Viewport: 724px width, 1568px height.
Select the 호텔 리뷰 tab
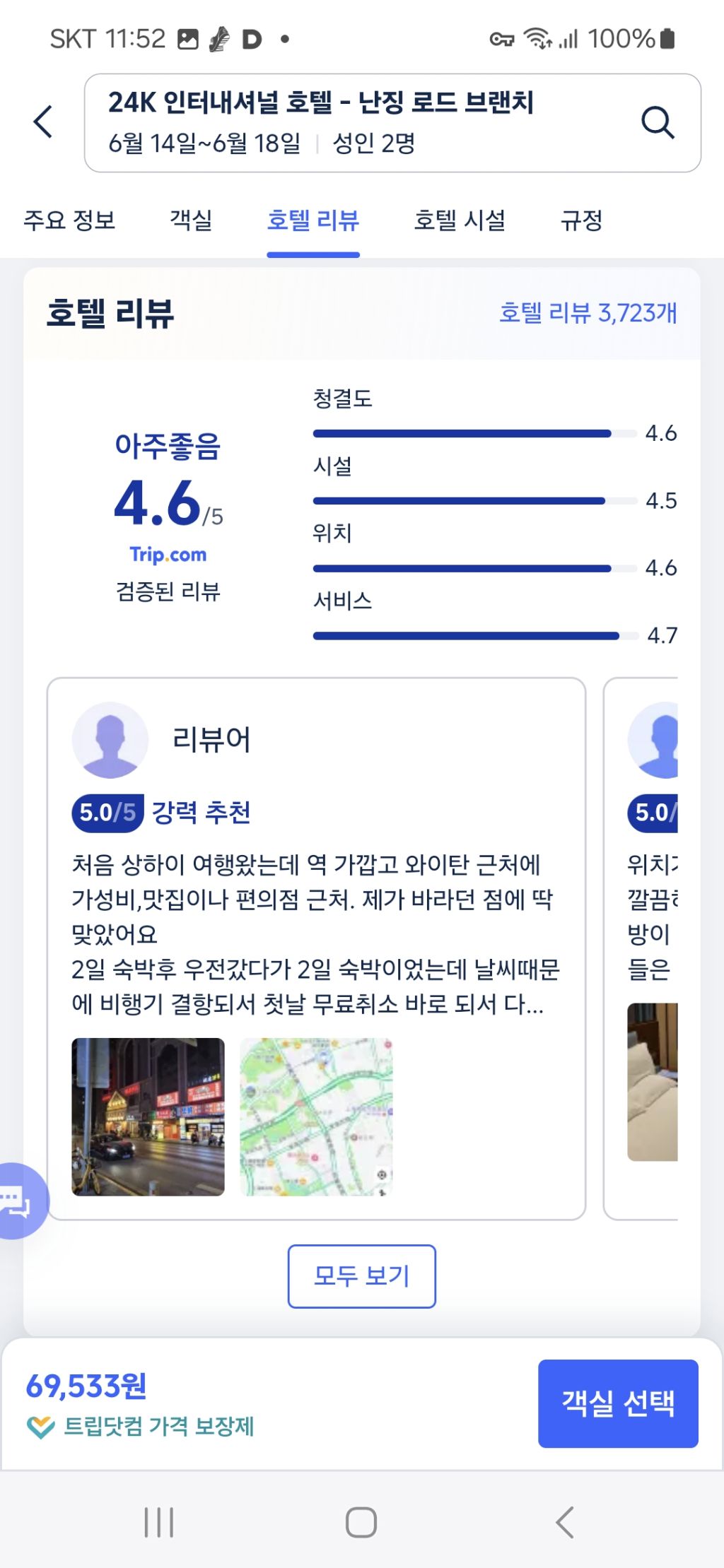313,220
